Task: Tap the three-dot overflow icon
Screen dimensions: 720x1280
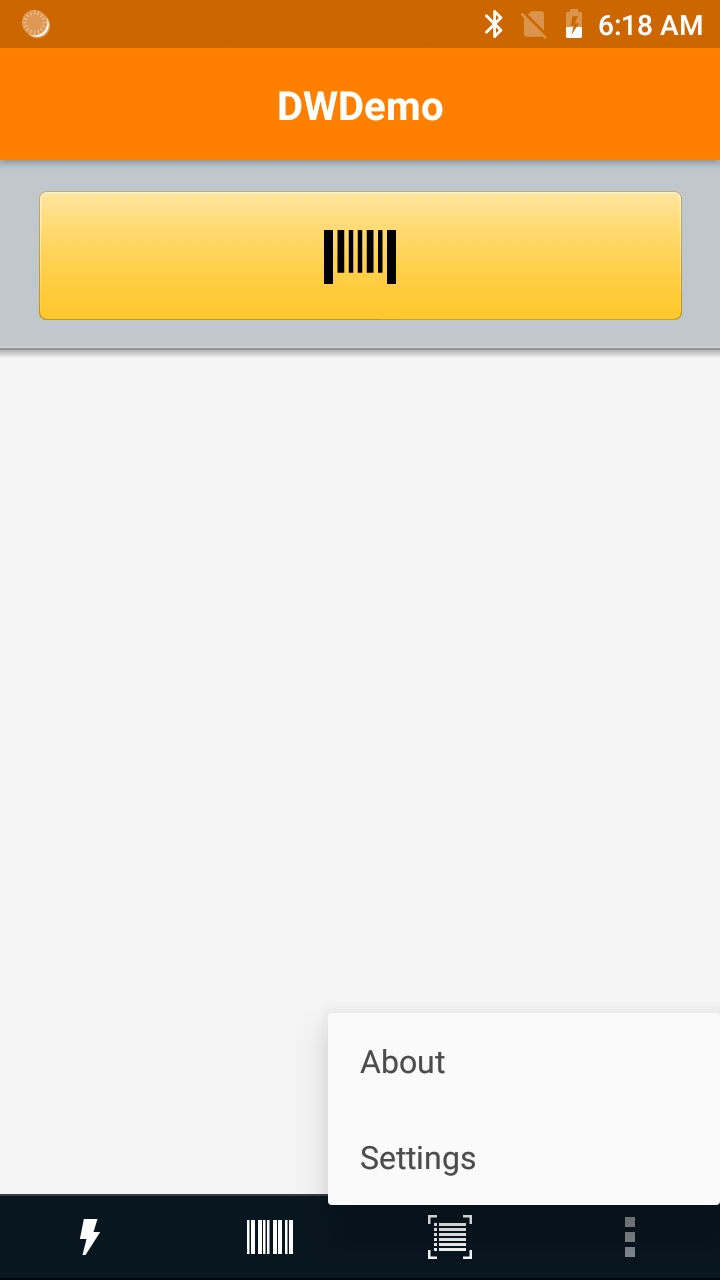Action: pos(629,1237)
